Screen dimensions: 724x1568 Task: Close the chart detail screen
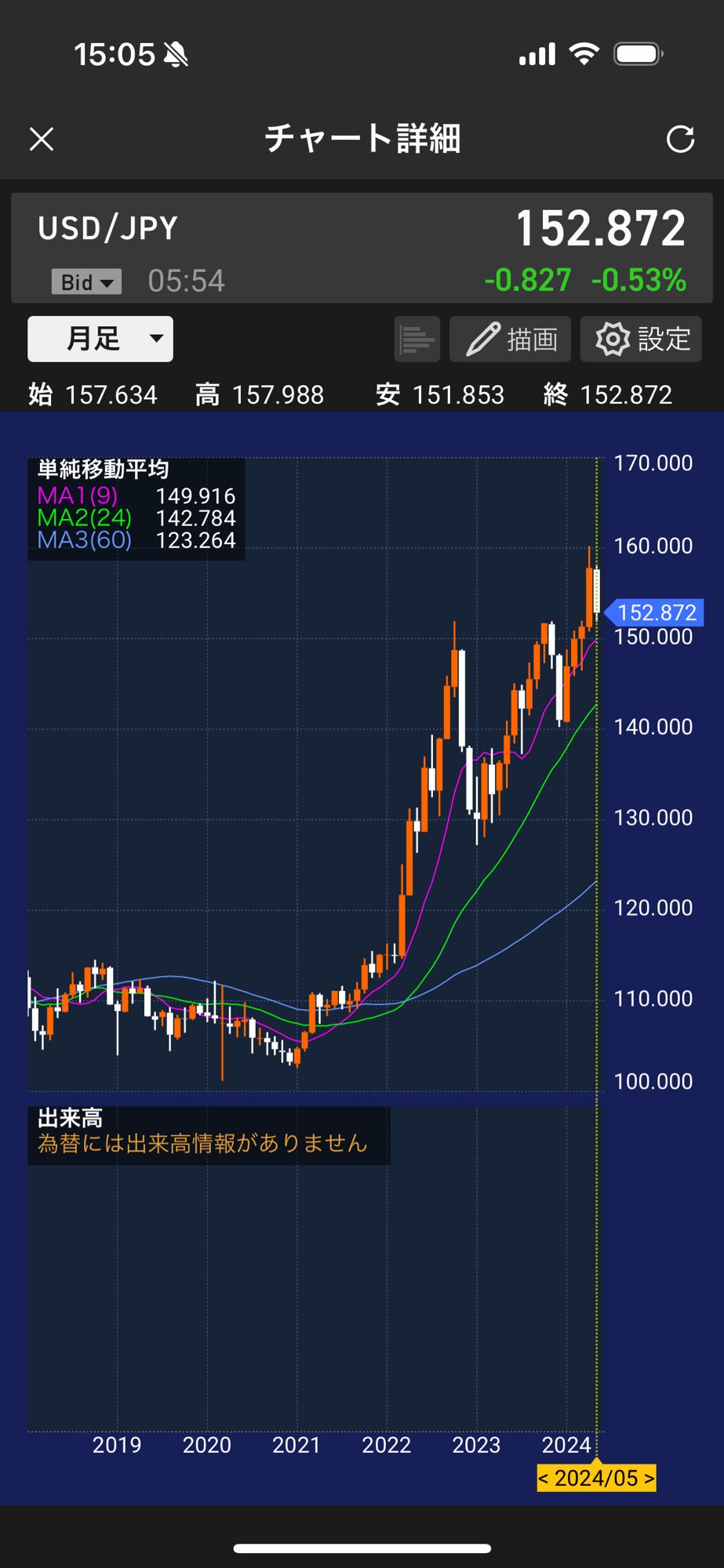(x=42, y=140)
